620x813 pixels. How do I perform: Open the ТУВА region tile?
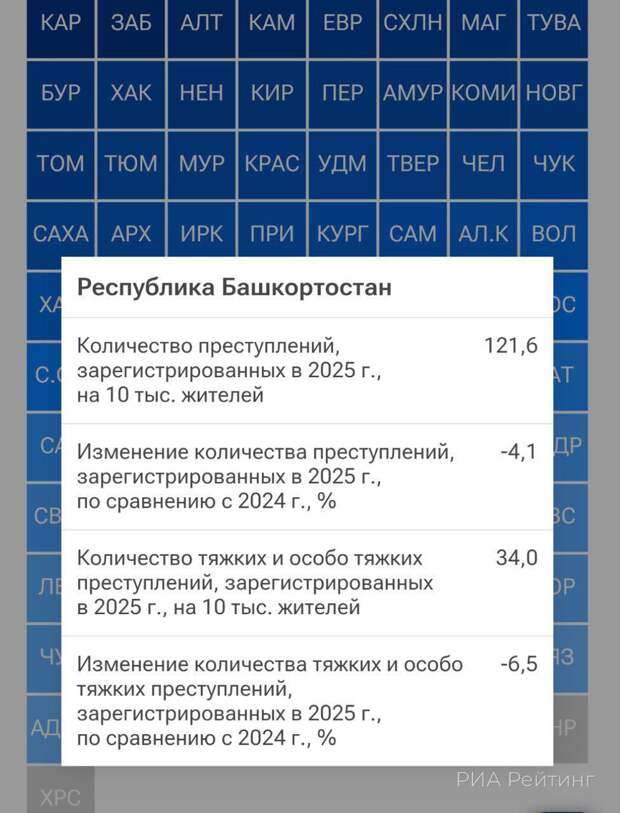553,24
